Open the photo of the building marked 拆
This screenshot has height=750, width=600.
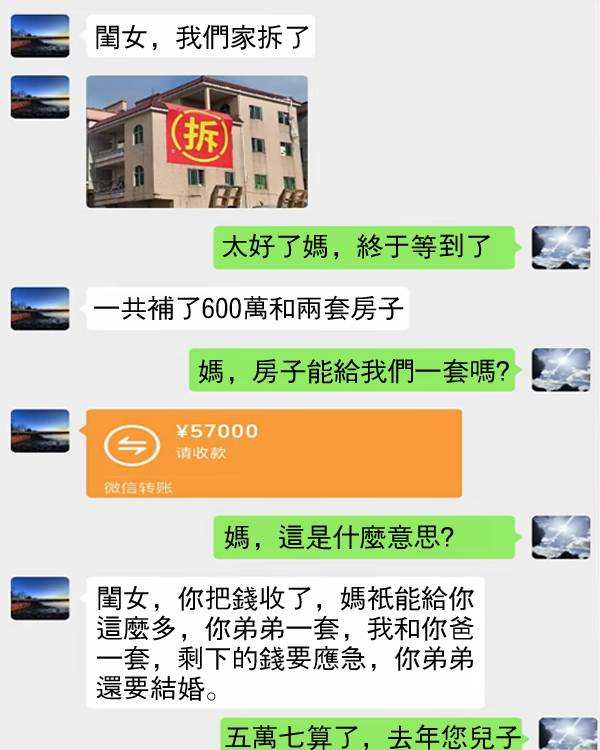197,141
